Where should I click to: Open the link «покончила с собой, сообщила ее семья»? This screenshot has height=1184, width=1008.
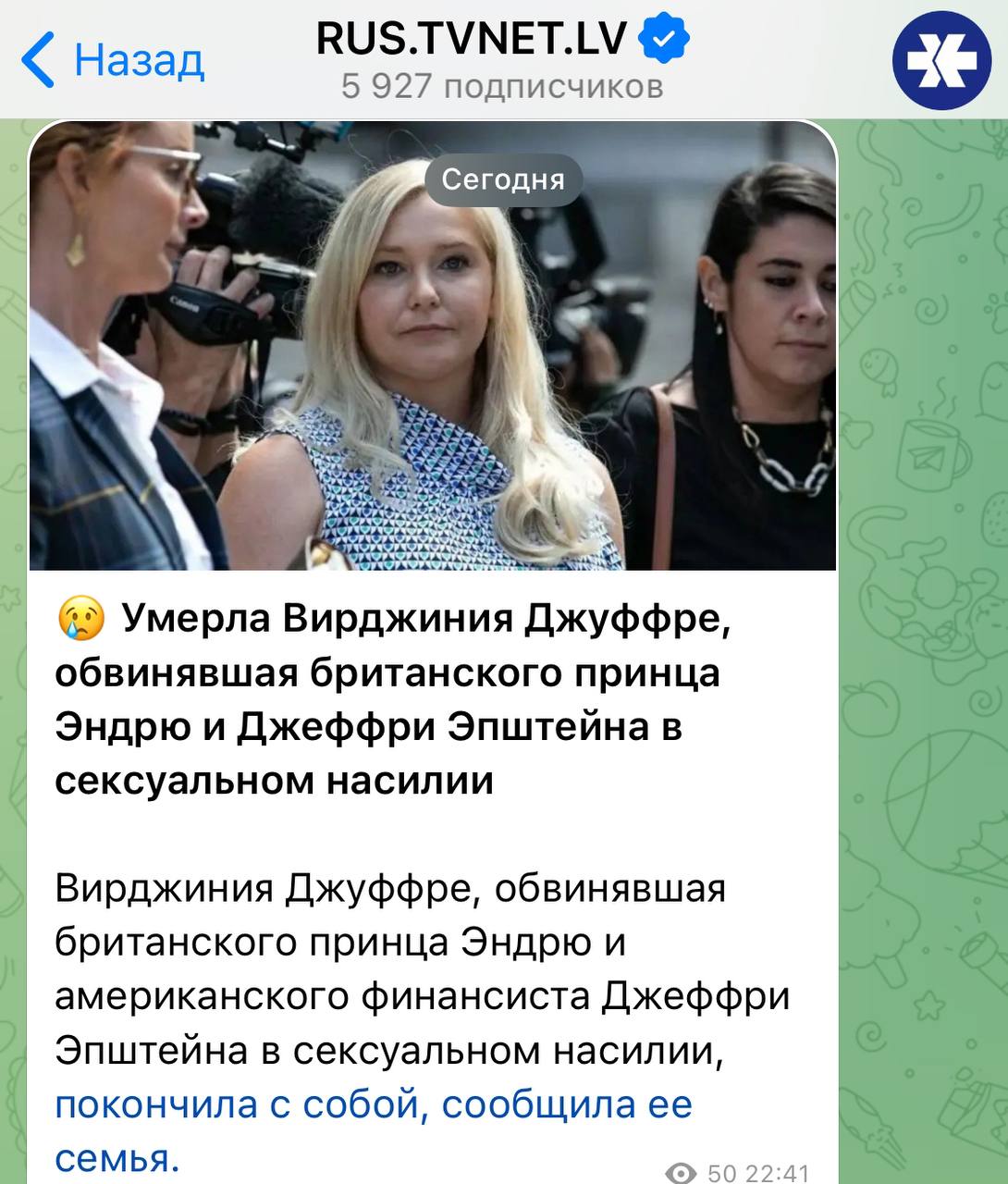click(x=373, y=1106)
